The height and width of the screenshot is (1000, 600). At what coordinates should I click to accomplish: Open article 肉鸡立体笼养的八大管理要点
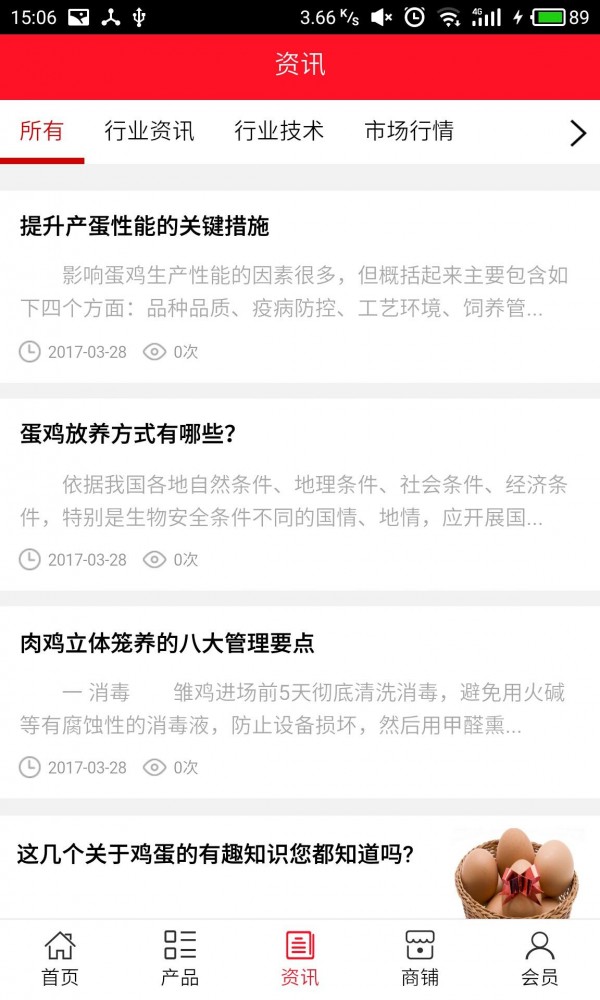pyautogui.click(x=167, y=643)
